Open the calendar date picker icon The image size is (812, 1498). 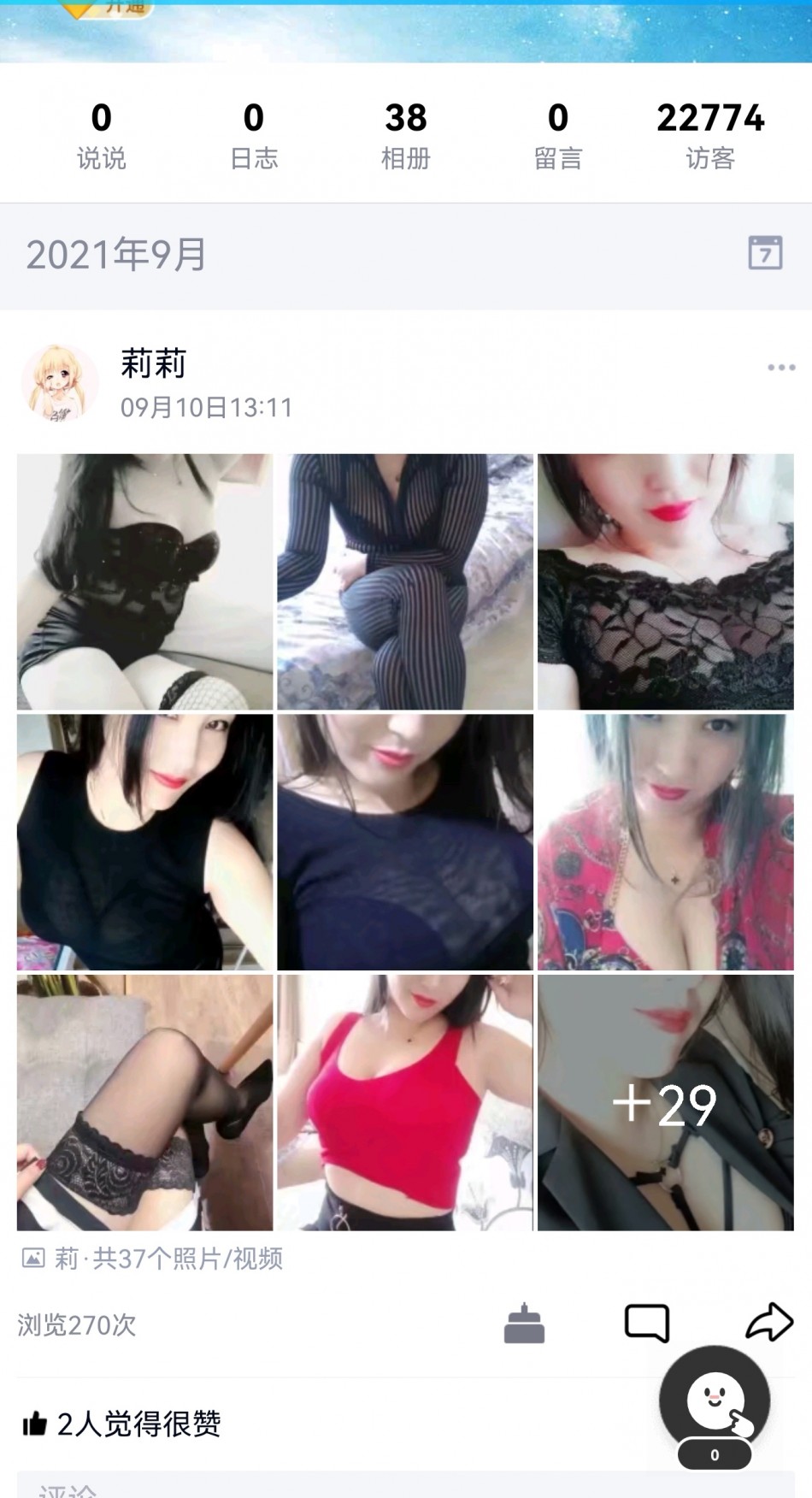coord(765,253)
